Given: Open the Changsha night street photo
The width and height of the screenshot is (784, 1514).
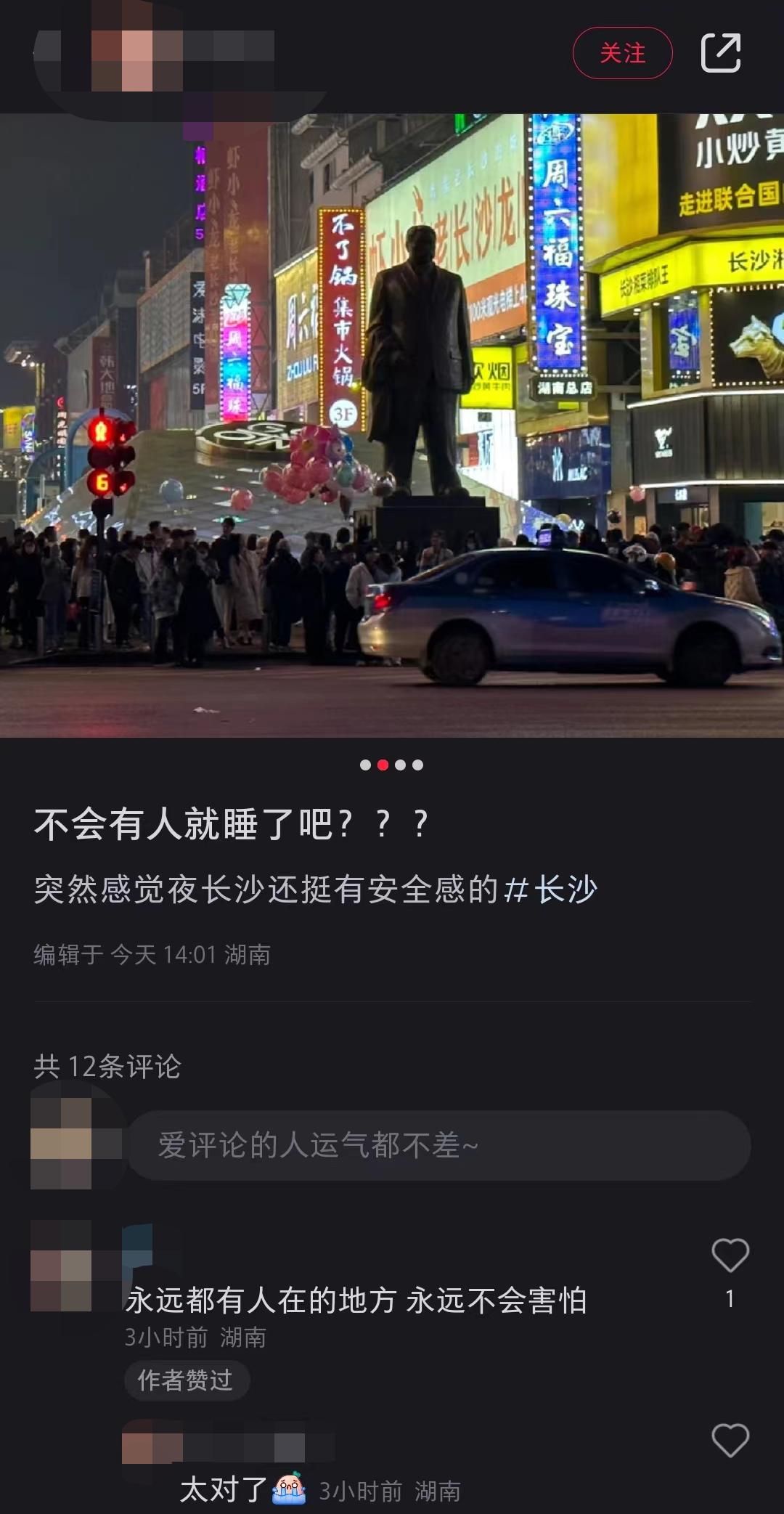Looking at the screenshot, I should [x=392, y=426].
